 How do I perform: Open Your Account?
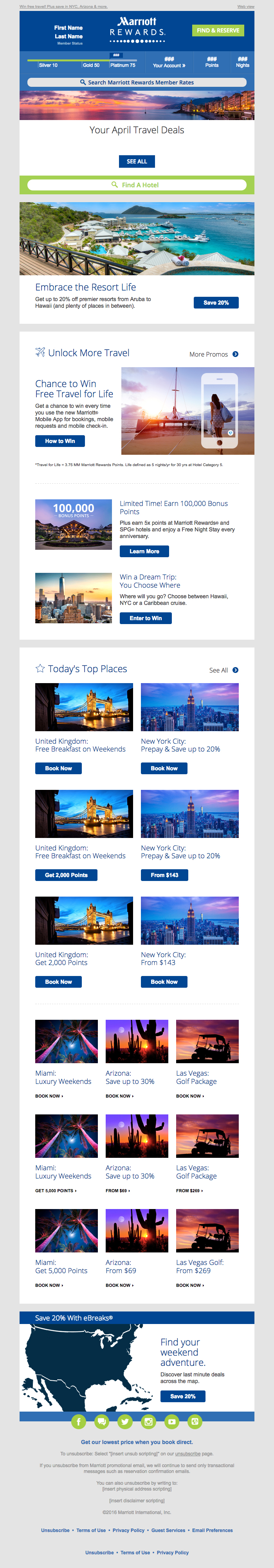pos(169,65)
